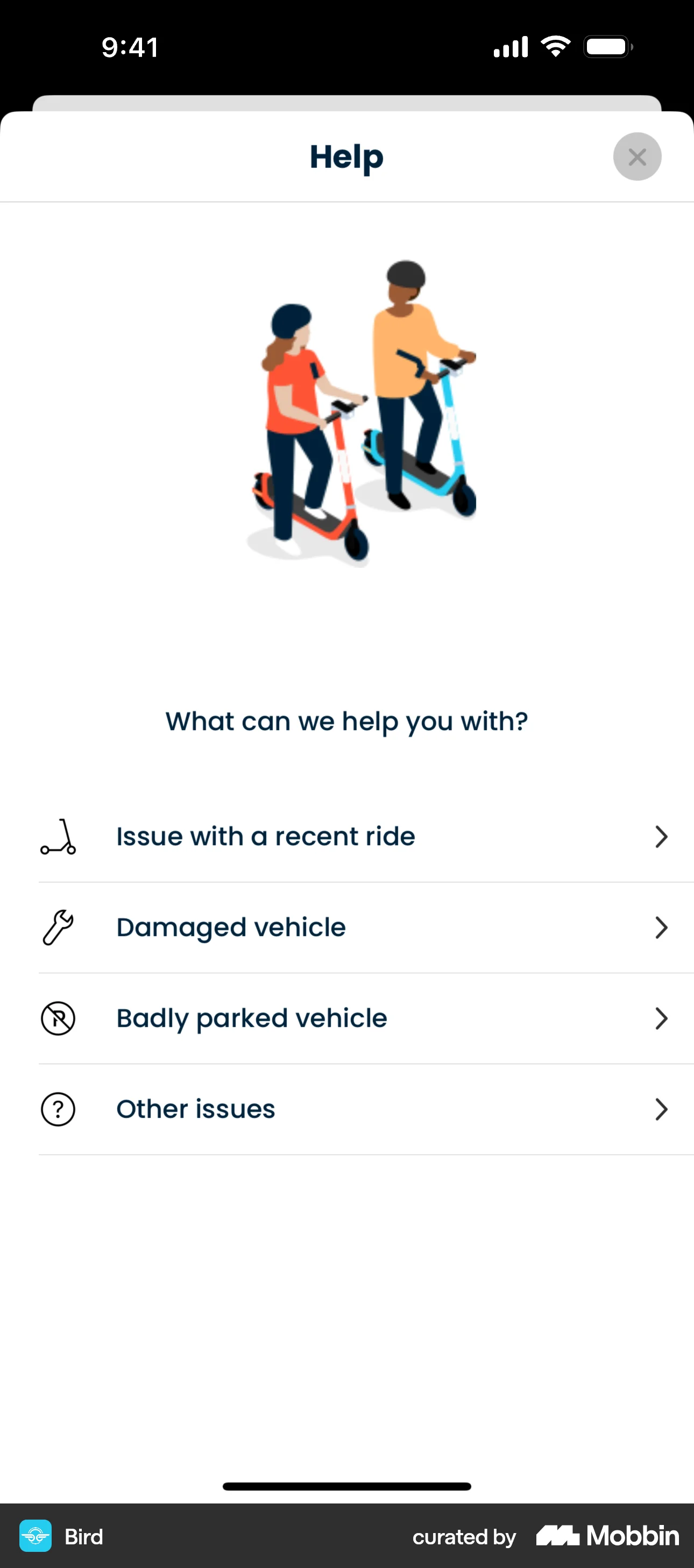Report a damaged vehicle
The image size is (694, 1568).
[x=231, y=928]
